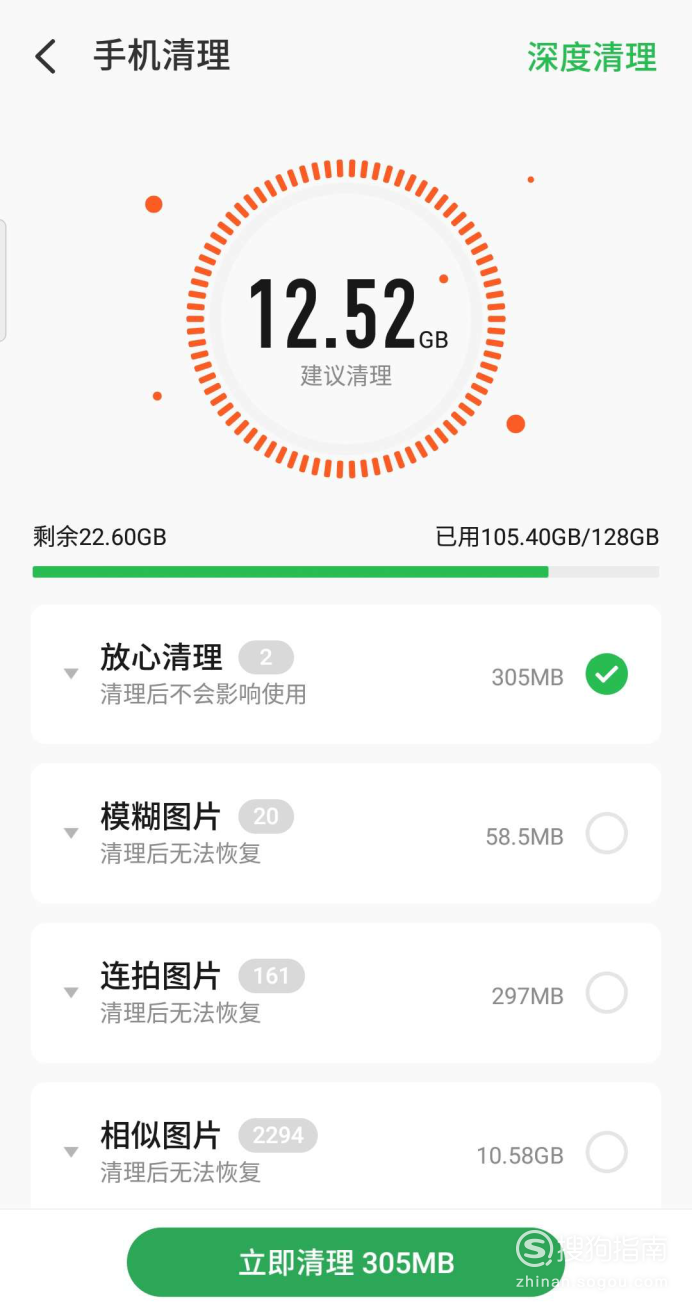This screenshot has height=1316, width=692.
Task: Expand the 模糊图片 section
Action: point(71,833)
